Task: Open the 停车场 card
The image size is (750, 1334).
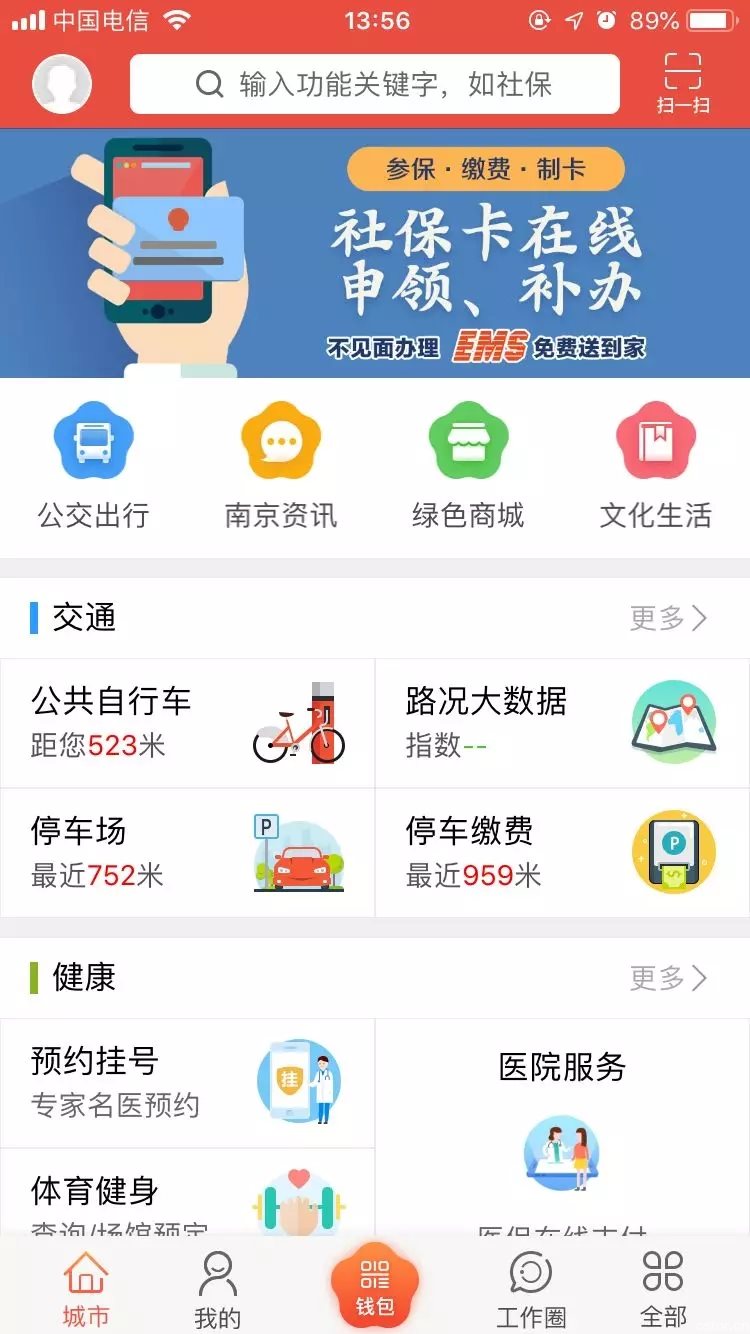Action: click(x=188, y=853)
